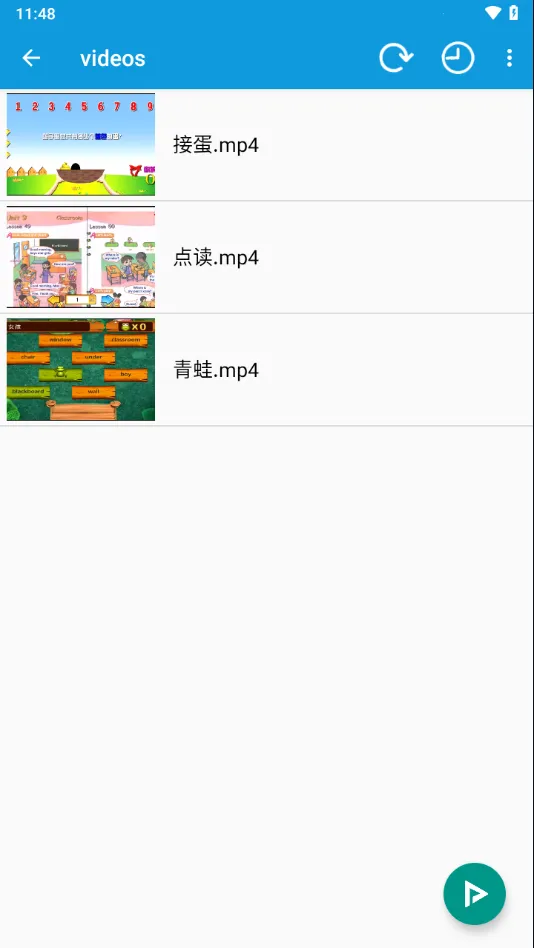Refresh the videos list

click(x=396, y=58)
